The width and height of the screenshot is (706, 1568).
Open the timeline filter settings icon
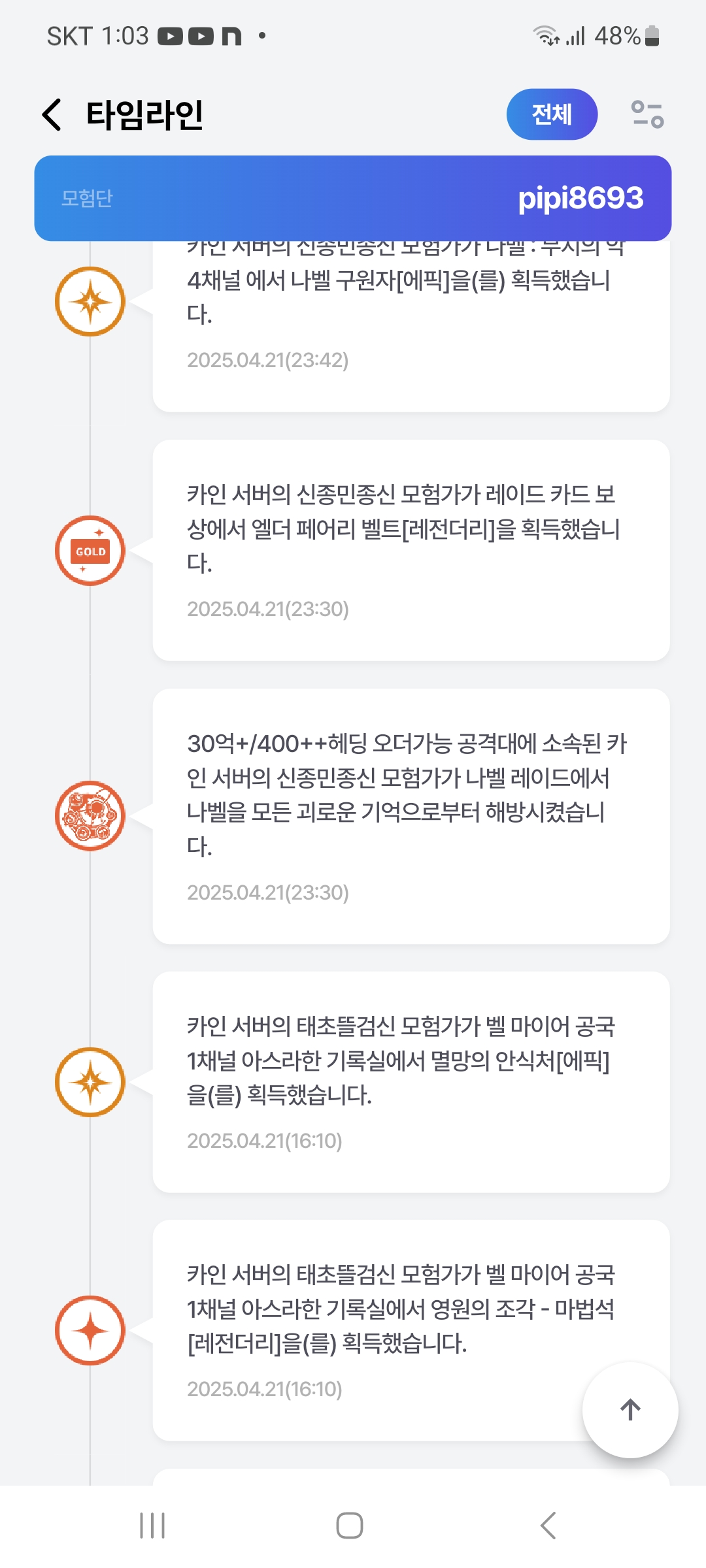coord(647,115)
